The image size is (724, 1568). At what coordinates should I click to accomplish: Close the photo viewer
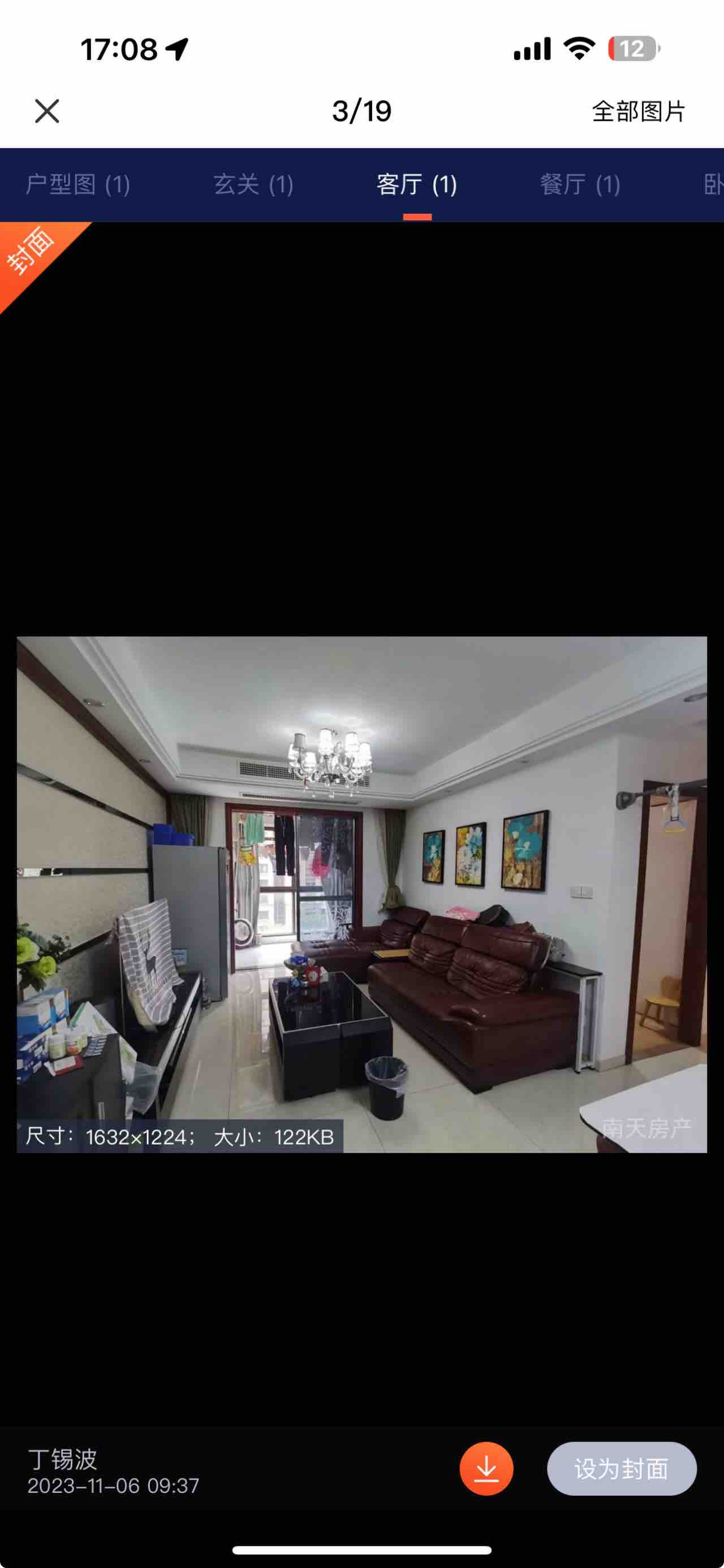click(47, 111)
